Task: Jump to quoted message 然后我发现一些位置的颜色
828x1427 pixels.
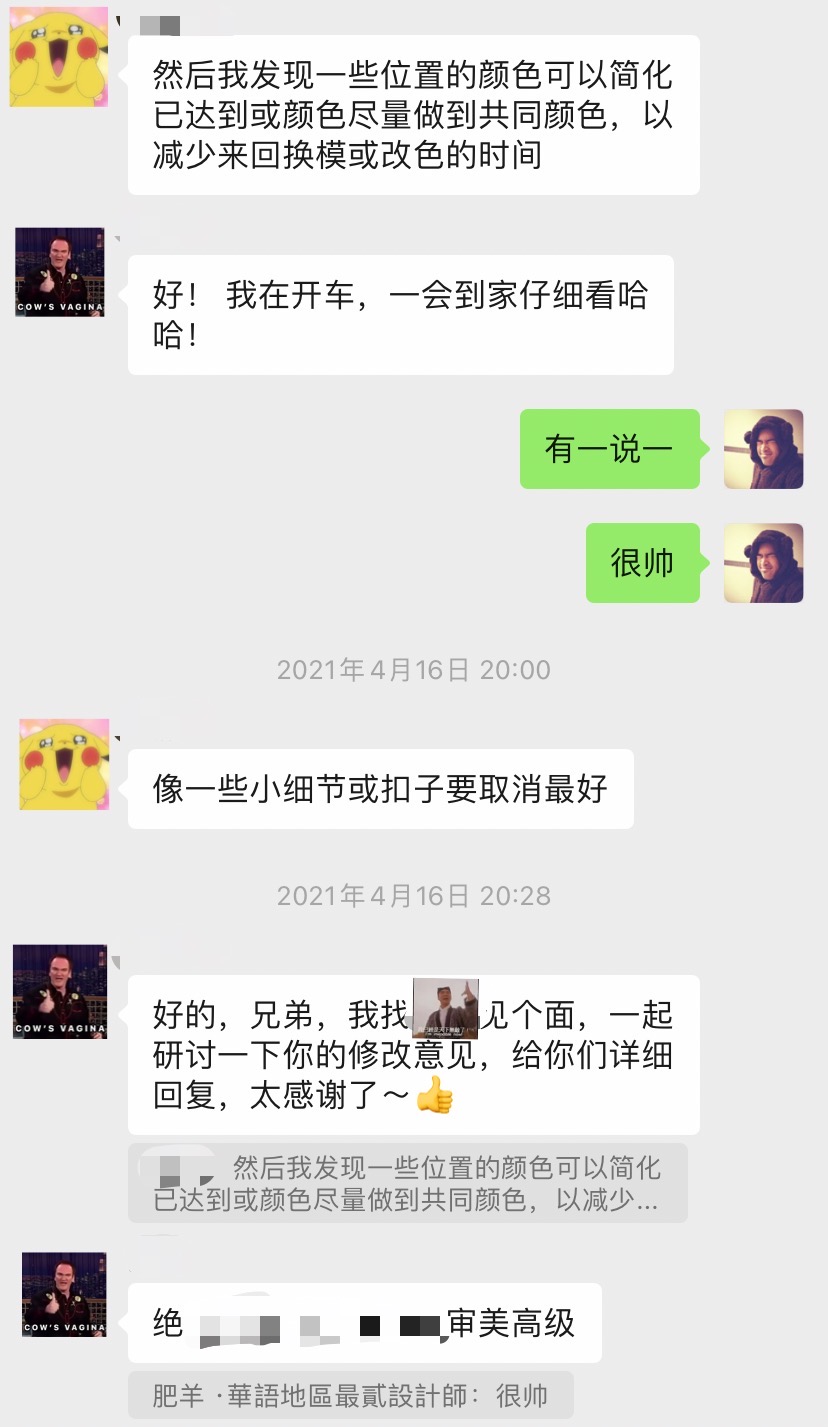Action: [x=407, y=1183]
